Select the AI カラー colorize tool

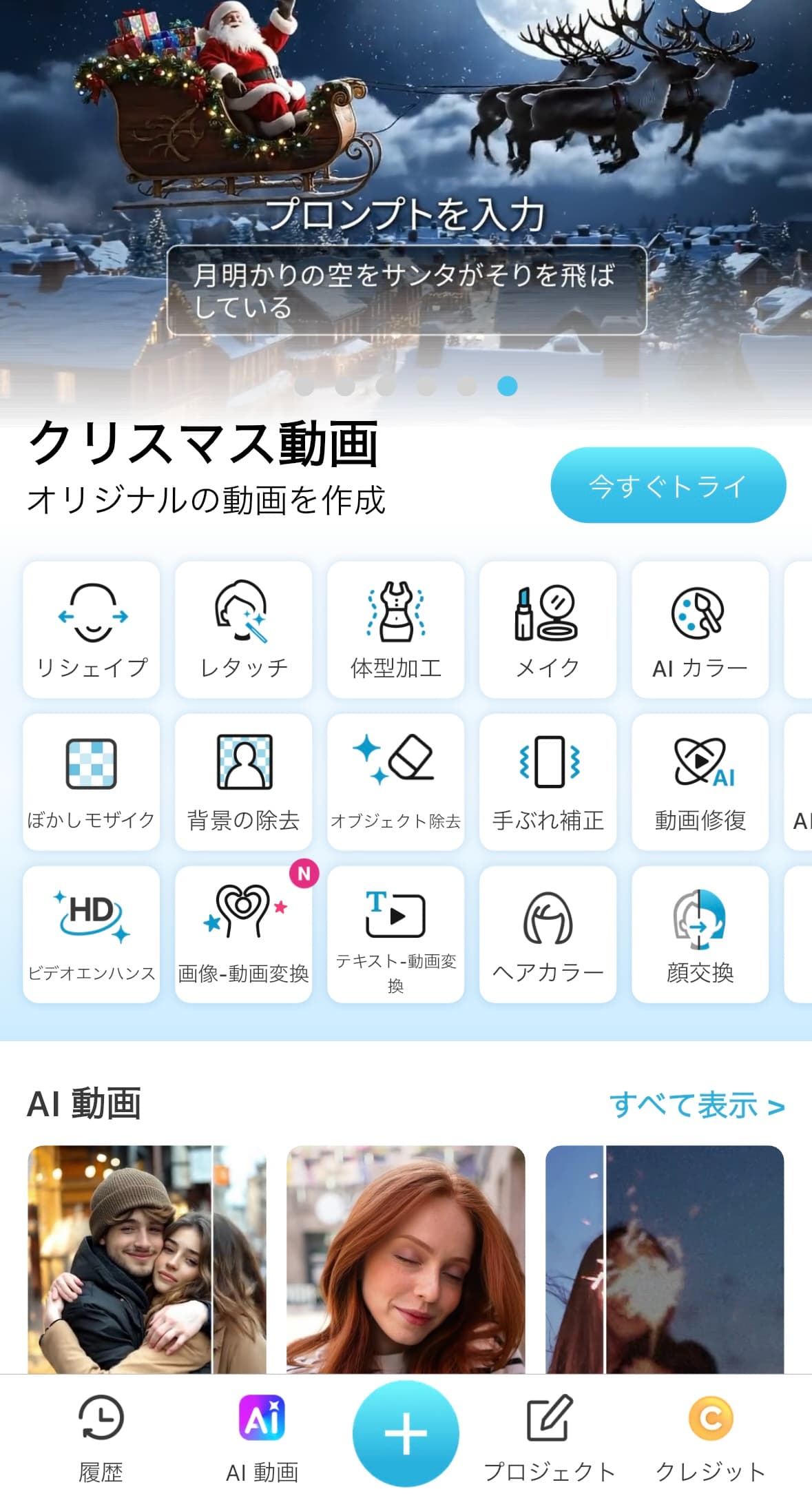click(x=700, y=629)
